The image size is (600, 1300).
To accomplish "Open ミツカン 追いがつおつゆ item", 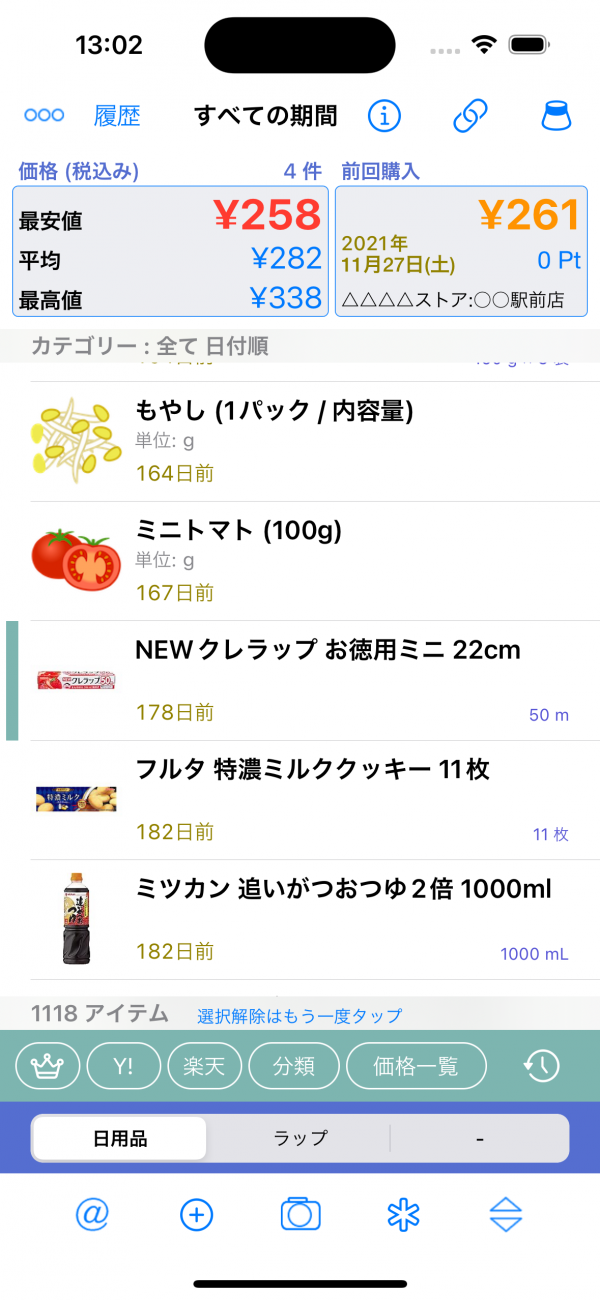I will coord(300,920).
